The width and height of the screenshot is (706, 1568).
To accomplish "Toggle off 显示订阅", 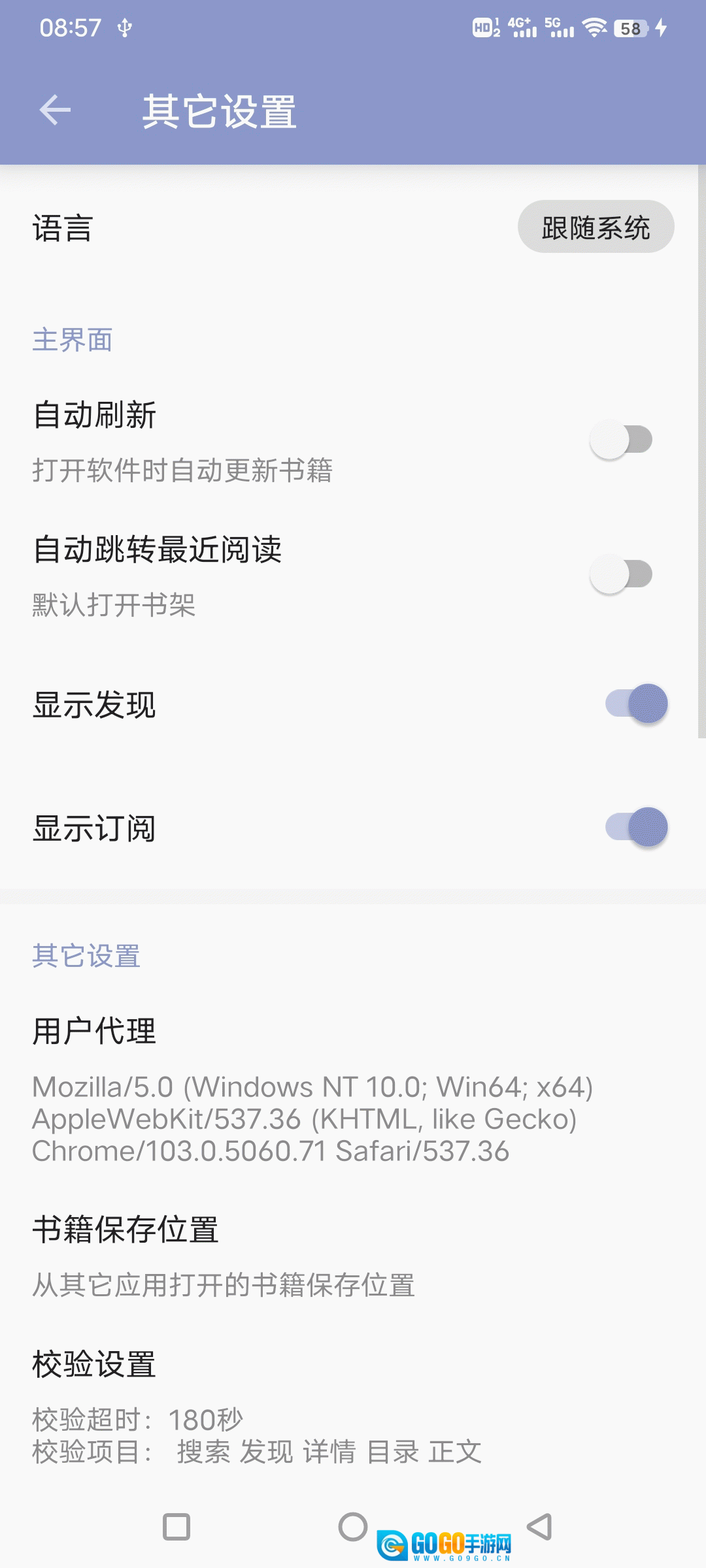I will pos(636,827).
